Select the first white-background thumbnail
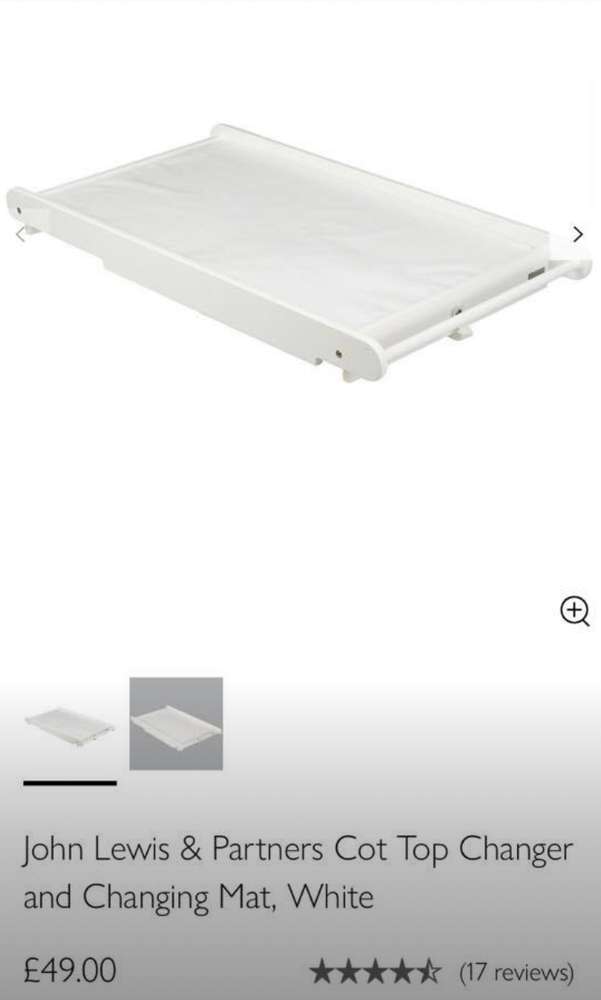 [70, 724]
